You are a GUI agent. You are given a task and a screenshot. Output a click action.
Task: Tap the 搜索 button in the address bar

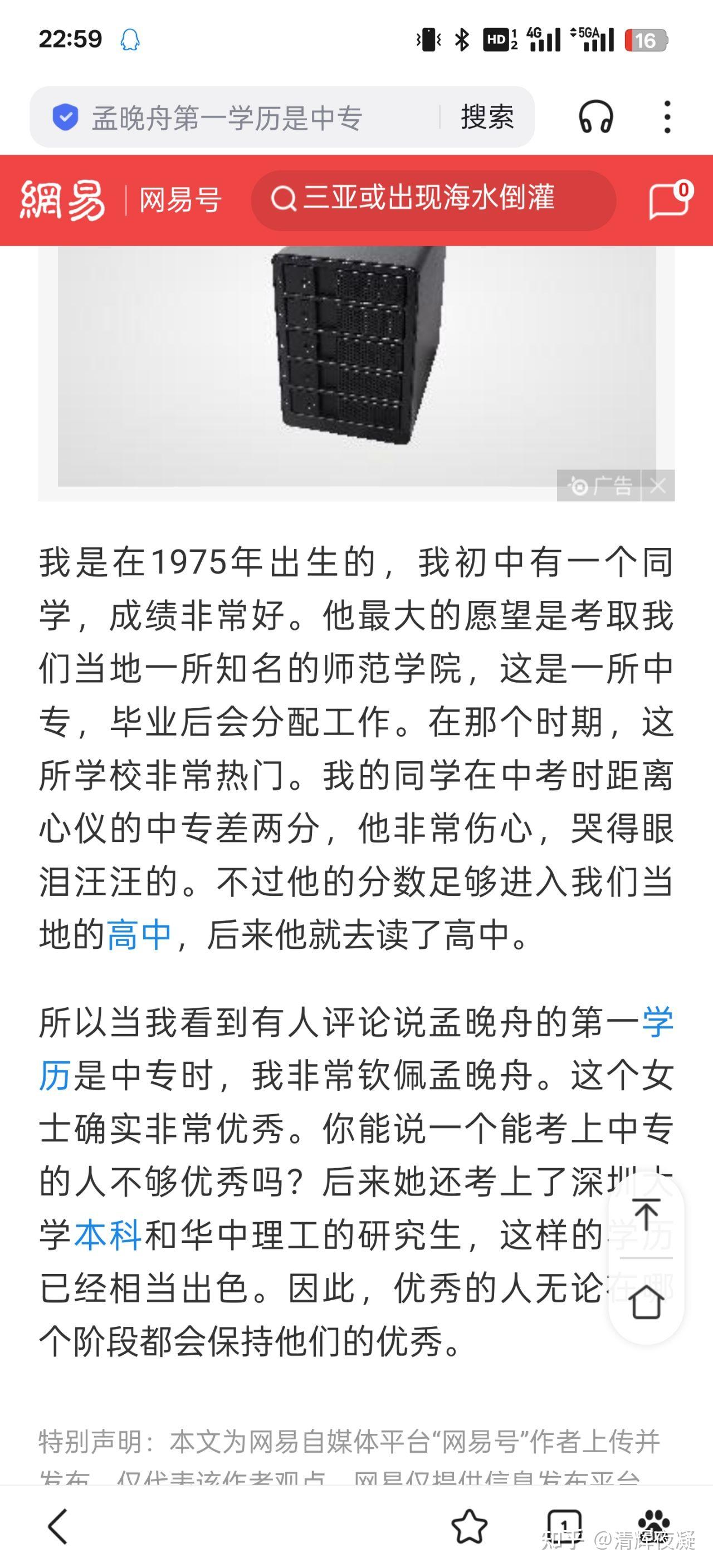point(486,117)
